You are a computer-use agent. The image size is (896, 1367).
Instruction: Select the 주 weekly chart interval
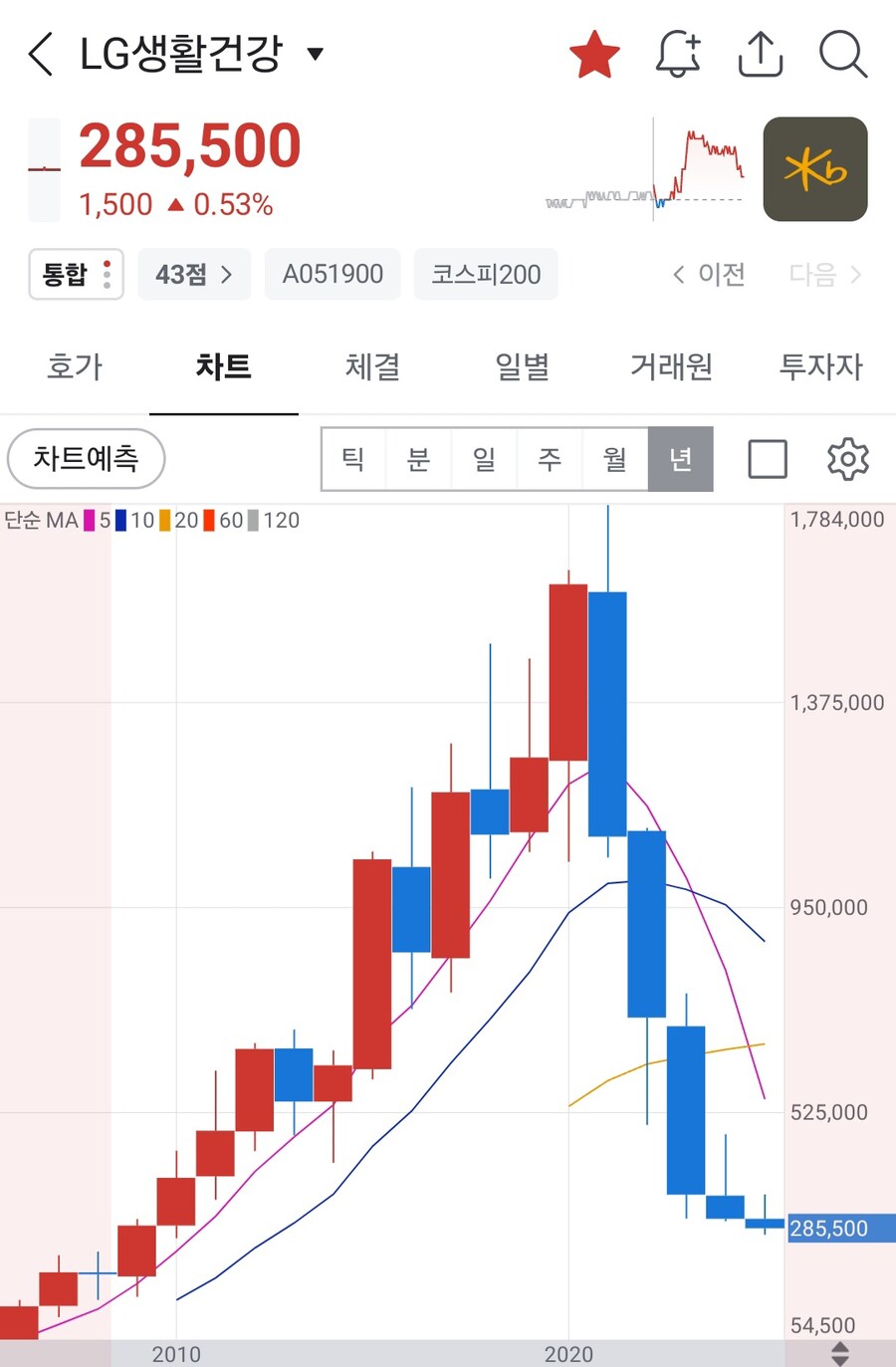coord(550,459)
